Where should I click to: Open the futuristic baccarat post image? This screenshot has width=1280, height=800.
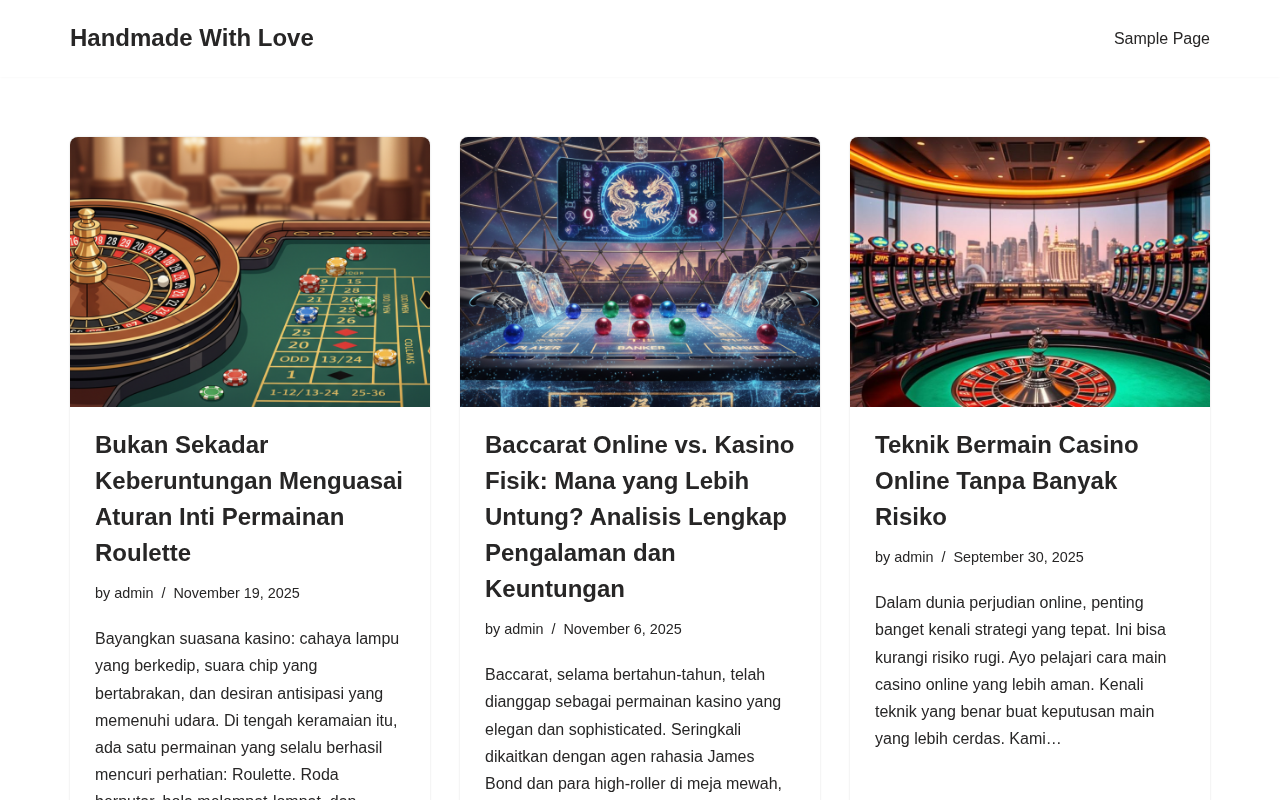(x=640, y=272)
